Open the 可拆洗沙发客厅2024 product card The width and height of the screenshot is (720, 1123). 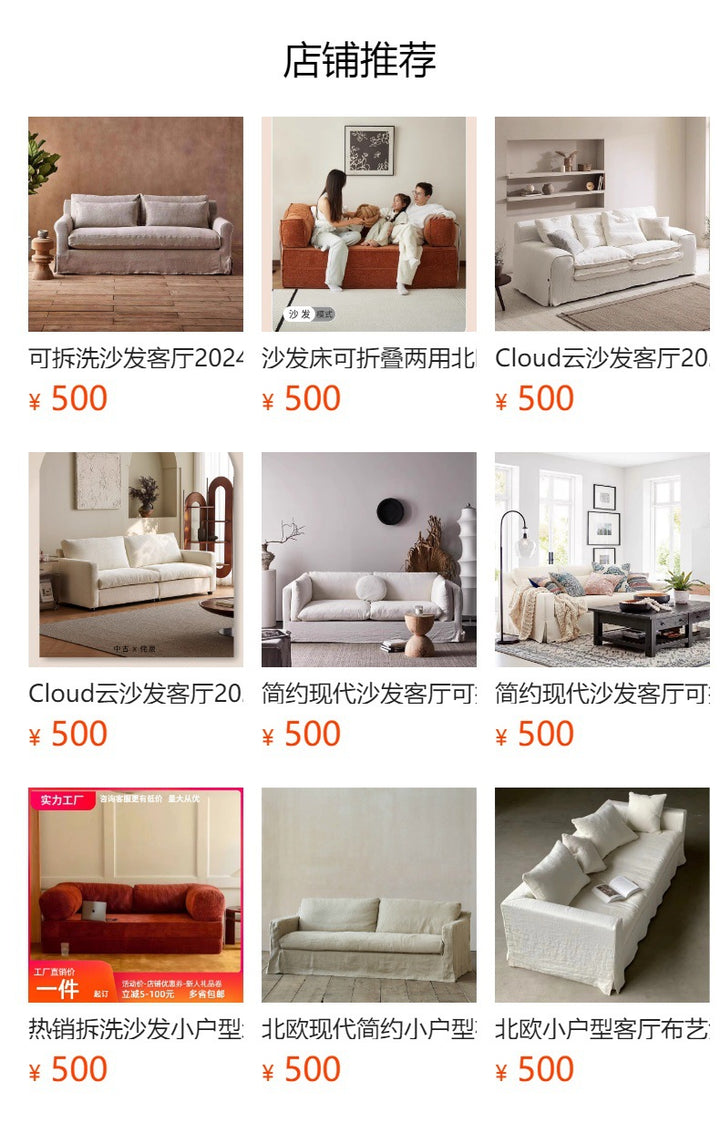point(135,224)
